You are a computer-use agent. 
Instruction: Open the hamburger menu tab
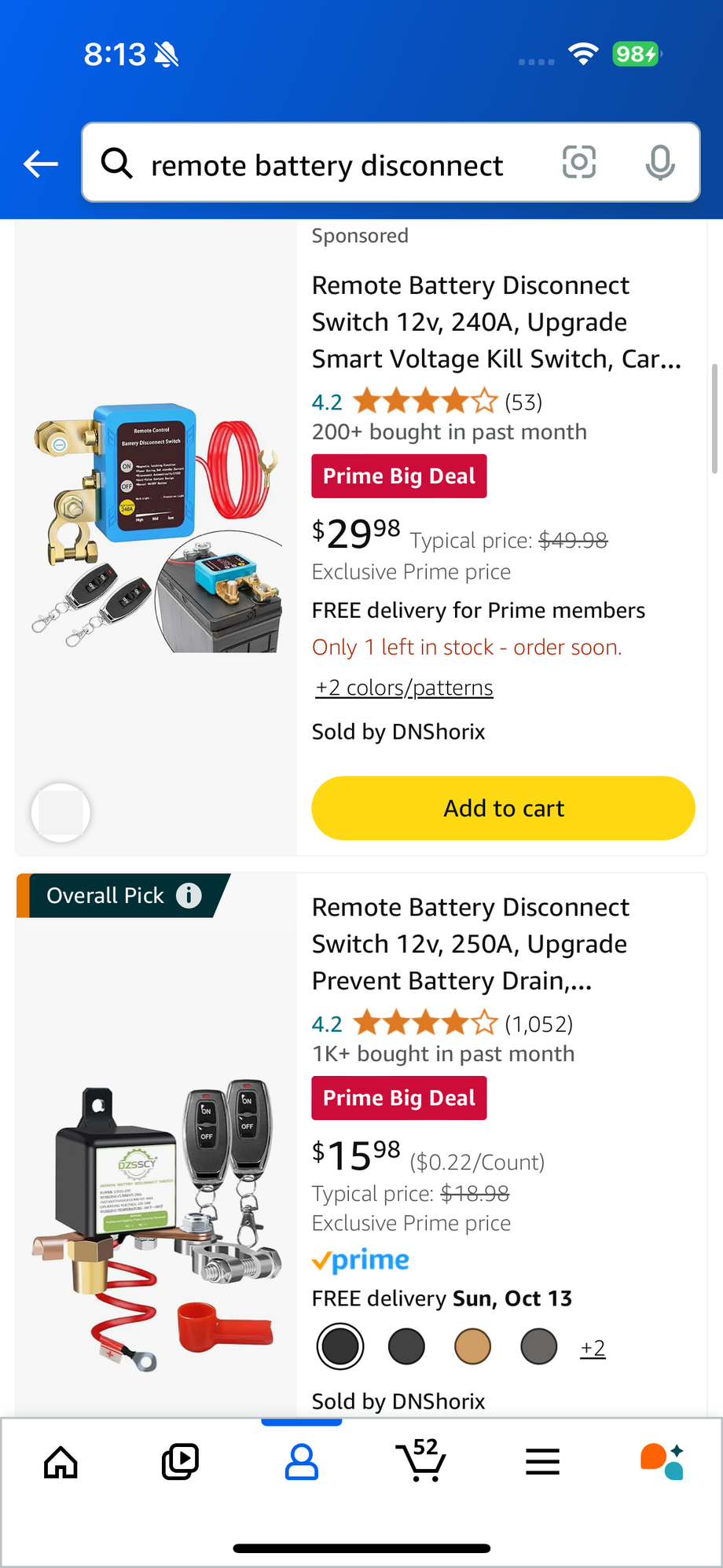542,1462
